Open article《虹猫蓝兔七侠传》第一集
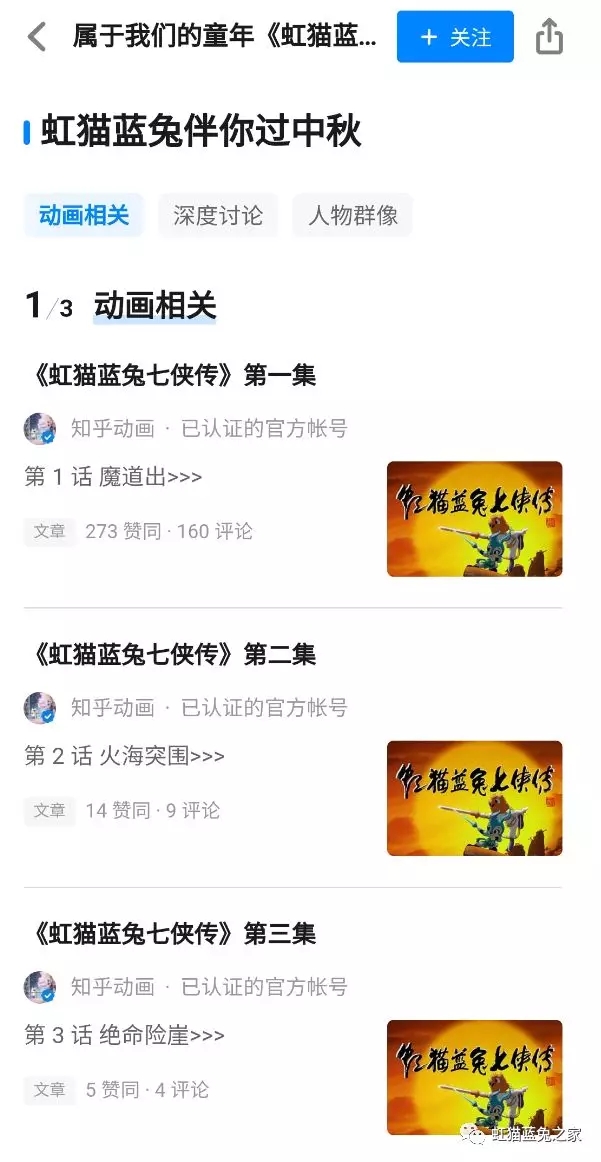The height and width of the screenshot is (1162, 601). (x=170, y=375)
